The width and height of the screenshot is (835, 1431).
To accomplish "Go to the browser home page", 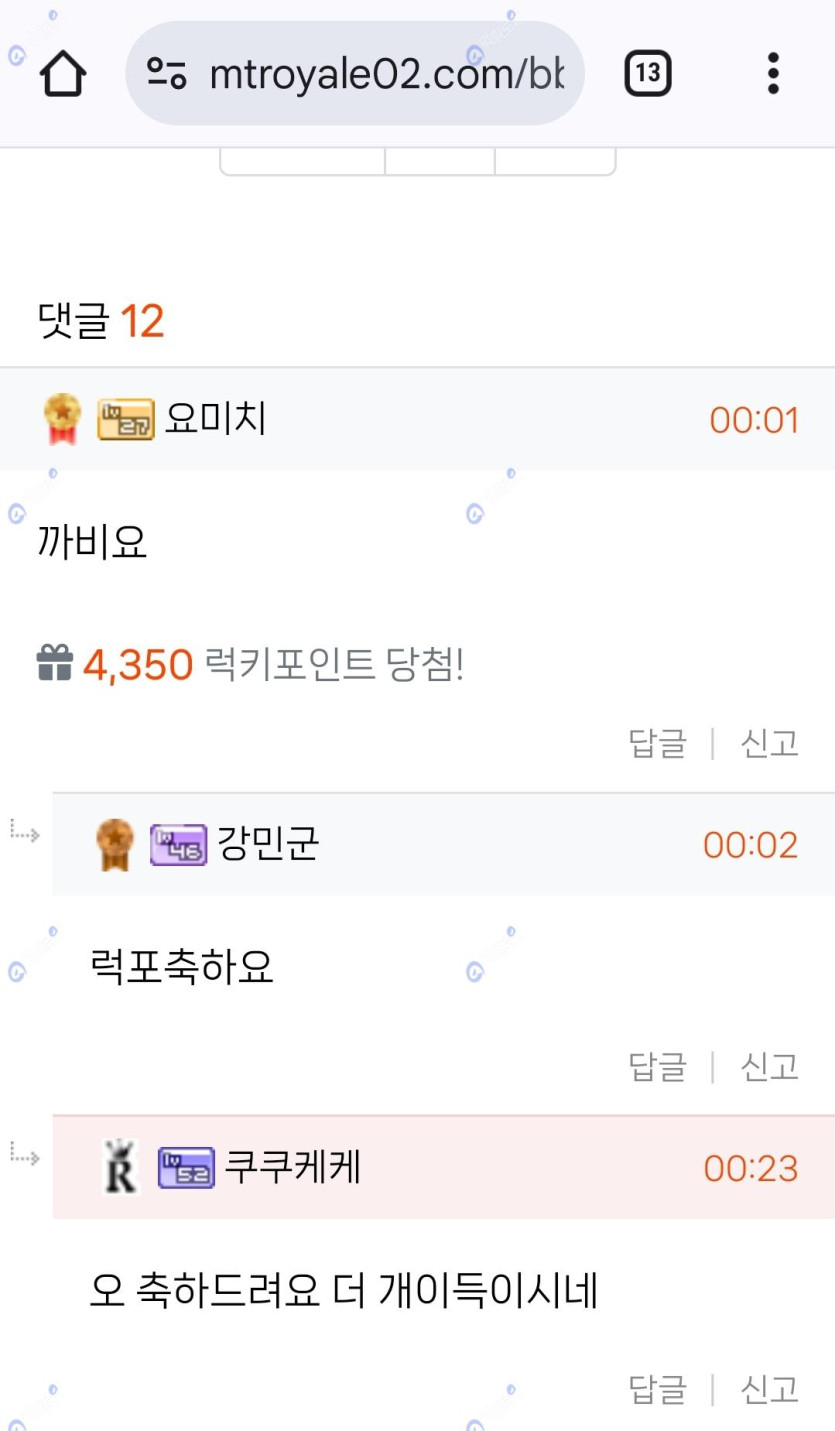I will [x=63, y=74].
